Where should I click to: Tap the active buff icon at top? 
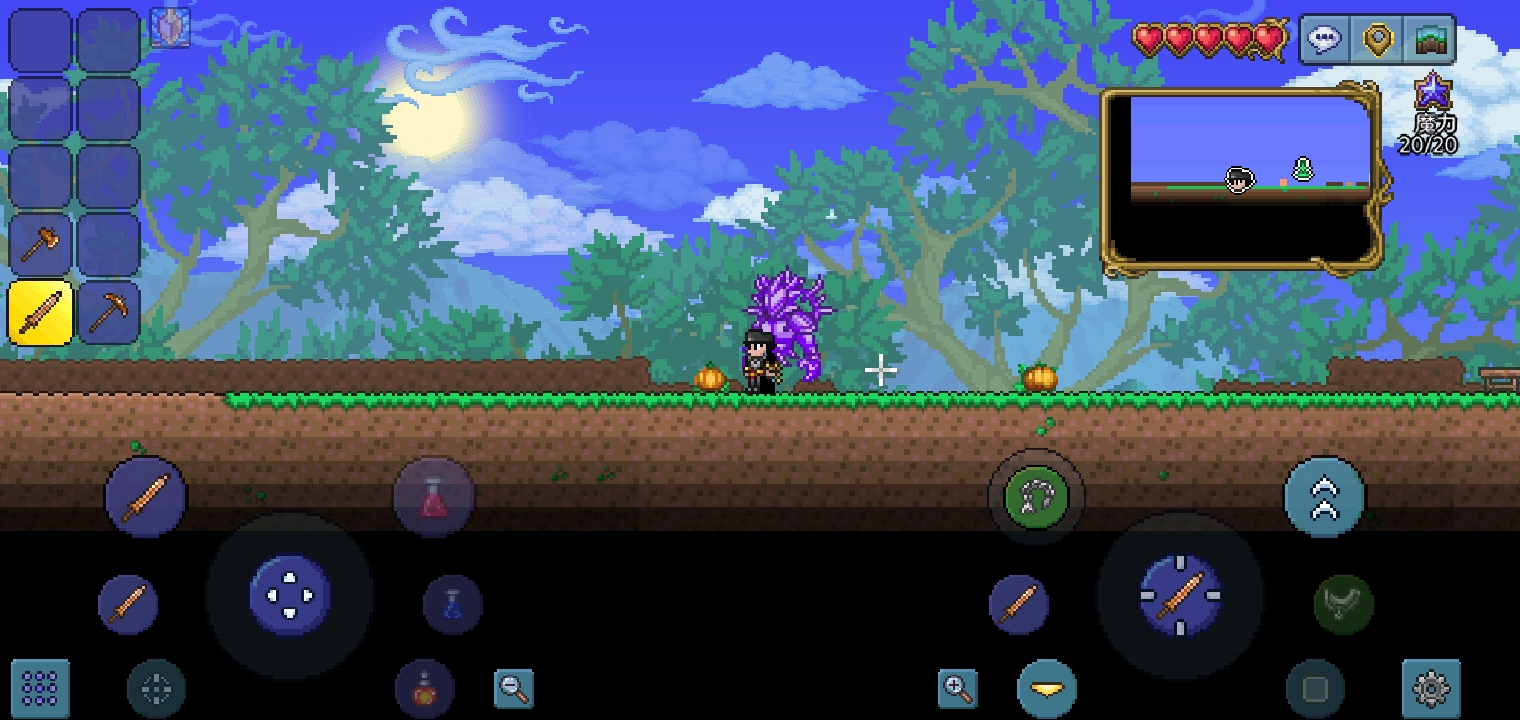170,27
